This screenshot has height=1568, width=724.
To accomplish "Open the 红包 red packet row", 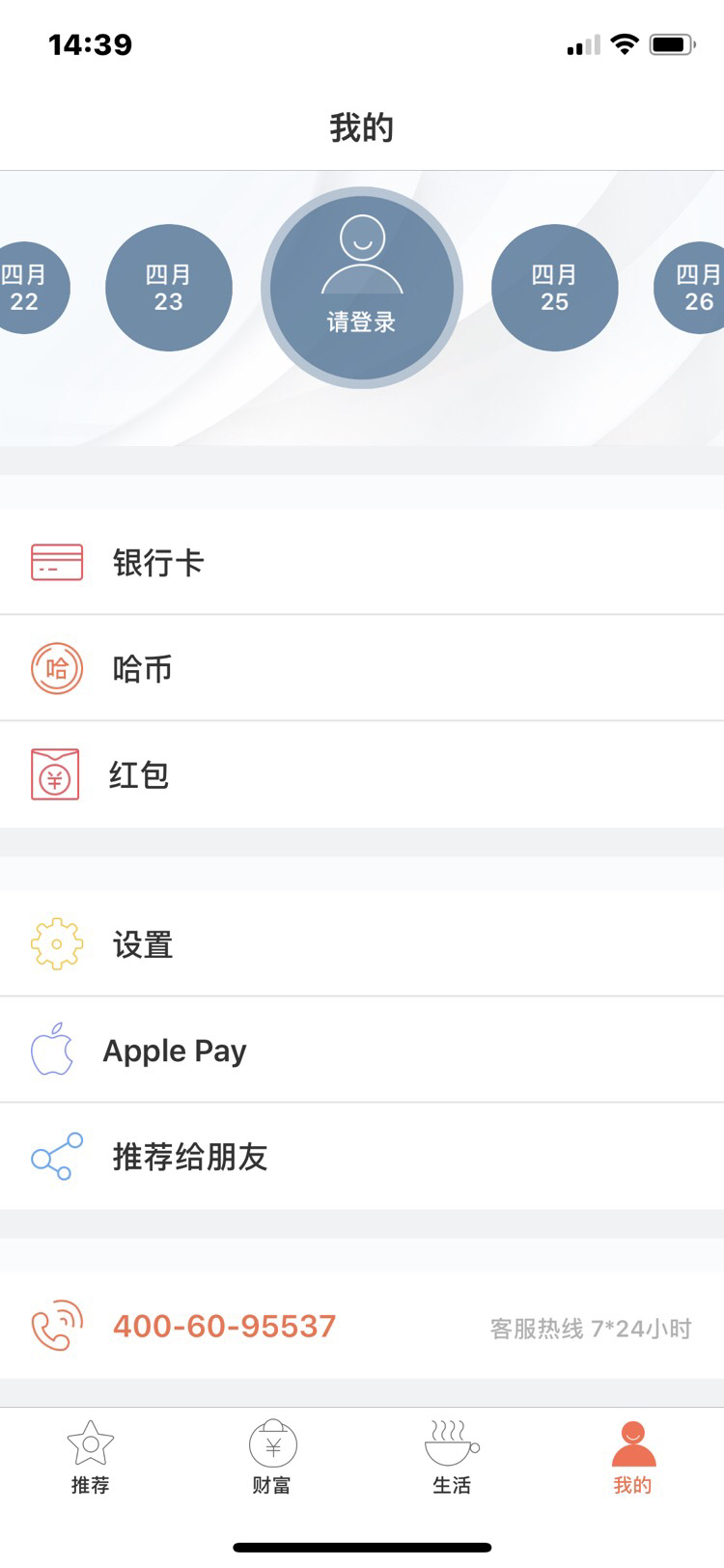I will click(x=362, y=774).
